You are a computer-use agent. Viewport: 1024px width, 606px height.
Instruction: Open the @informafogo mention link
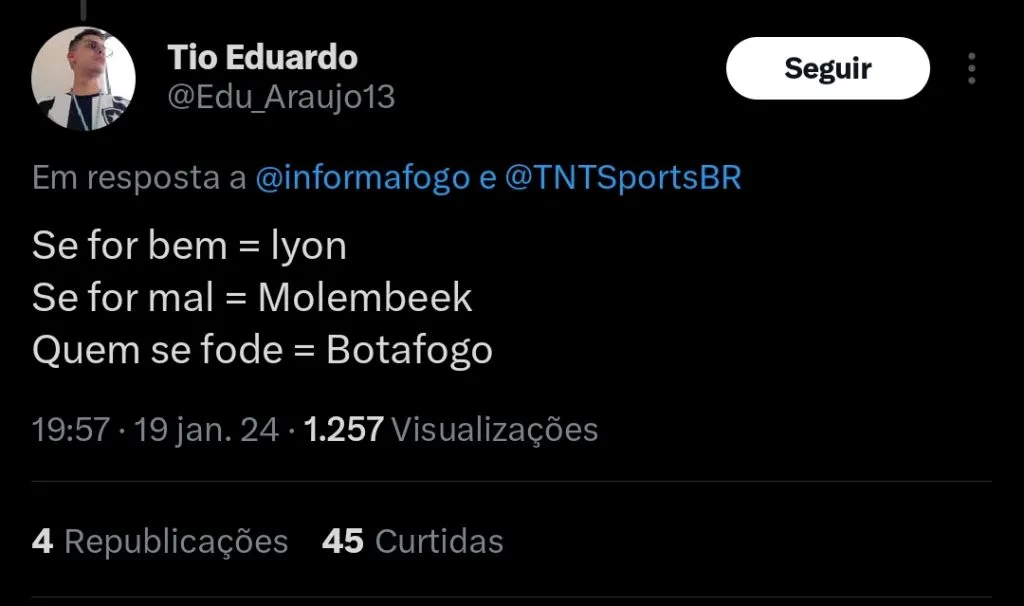pos(362,178)
